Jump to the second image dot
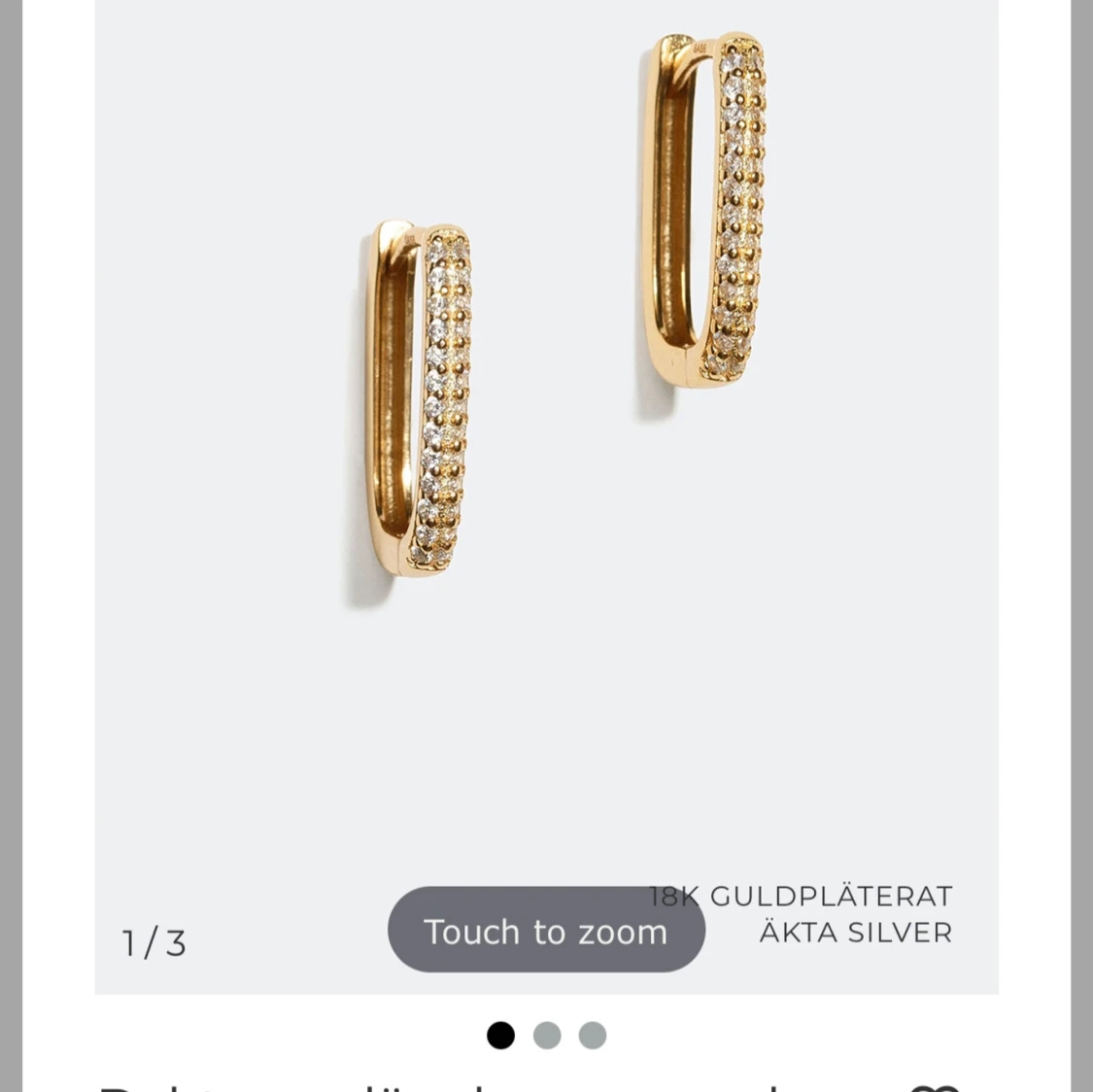 point(547,1036)
